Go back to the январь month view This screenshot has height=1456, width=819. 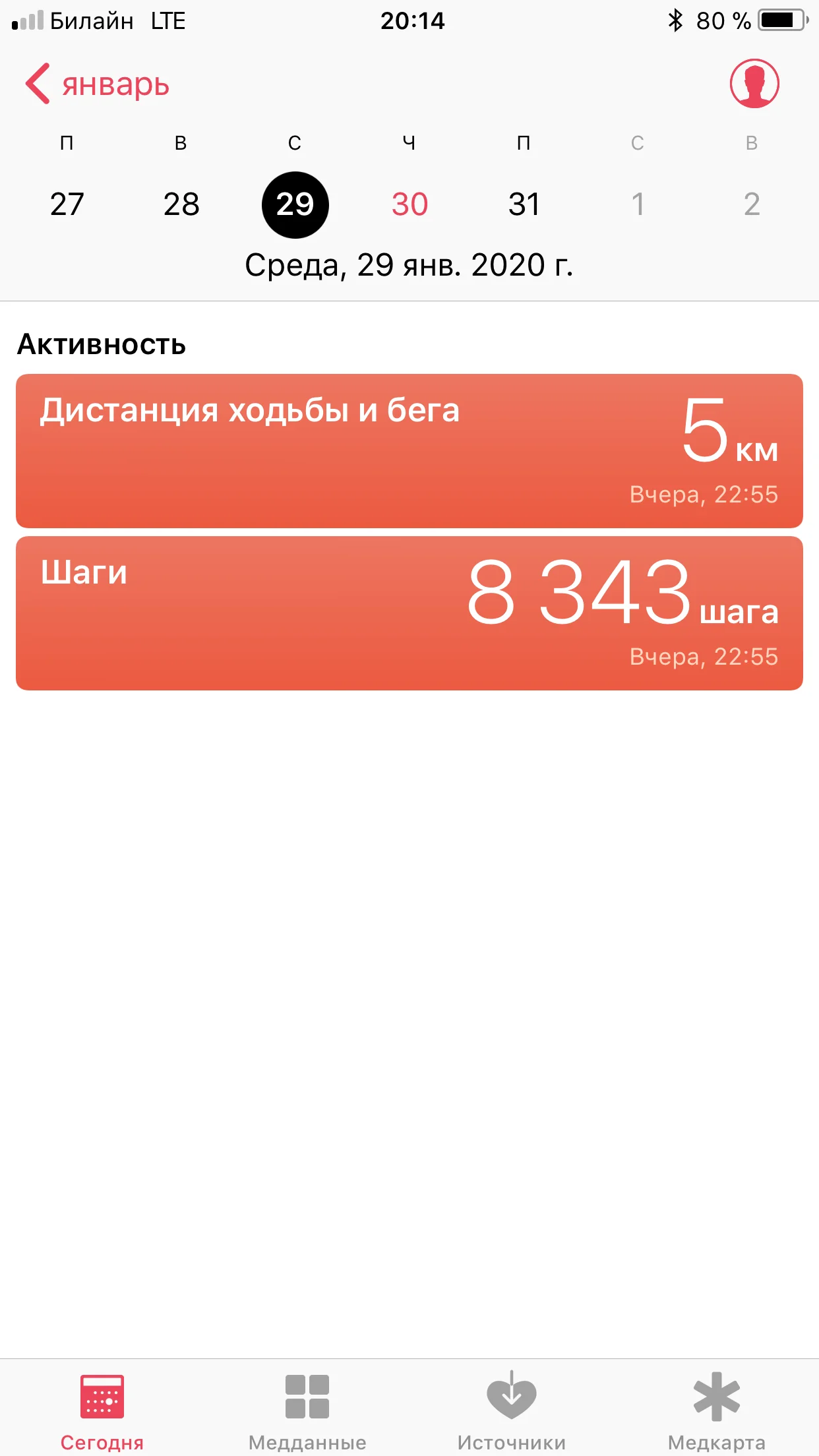click(97, 84)
